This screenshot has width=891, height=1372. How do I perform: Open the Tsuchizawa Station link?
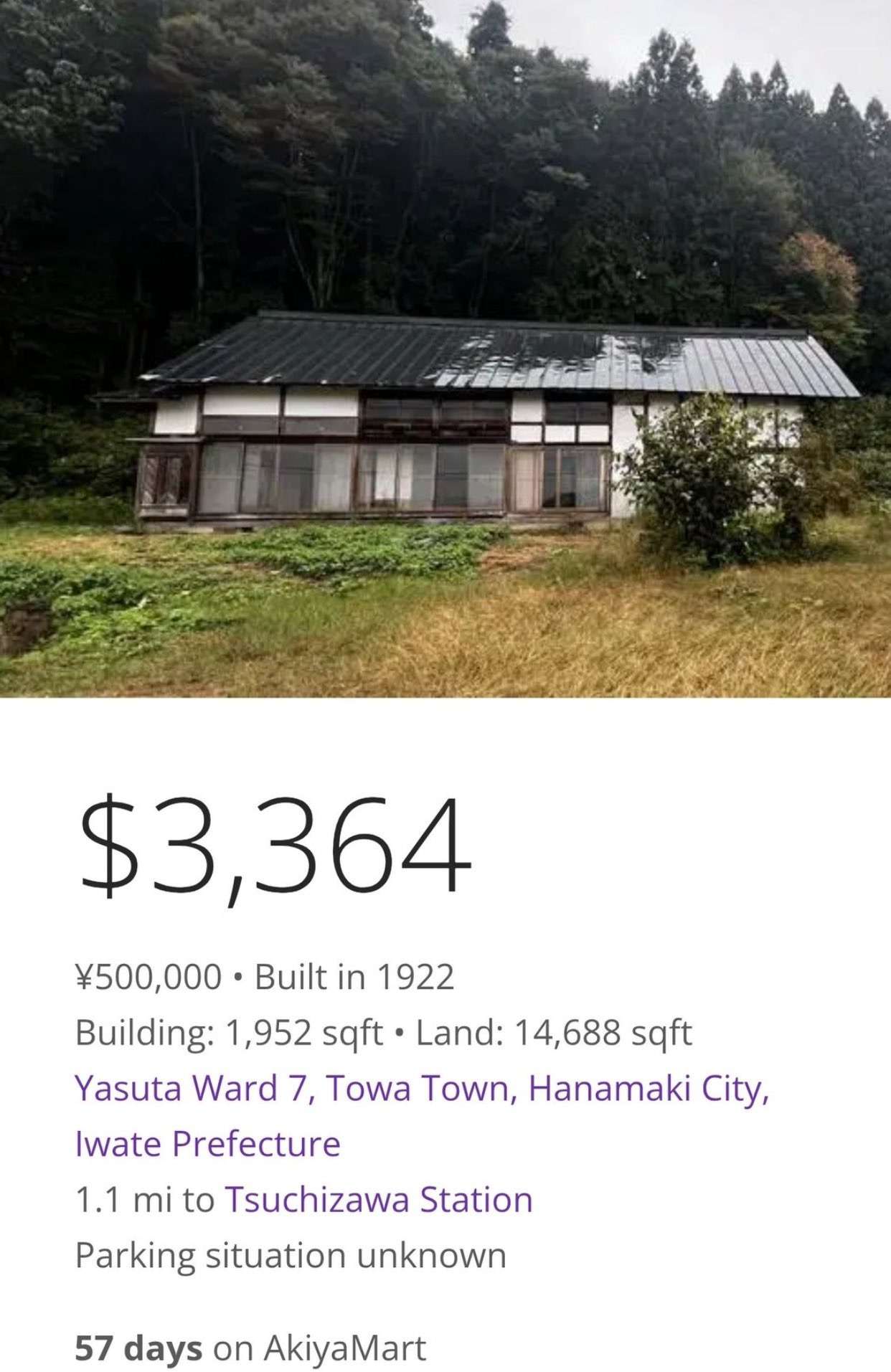[x=379, y=1200]
